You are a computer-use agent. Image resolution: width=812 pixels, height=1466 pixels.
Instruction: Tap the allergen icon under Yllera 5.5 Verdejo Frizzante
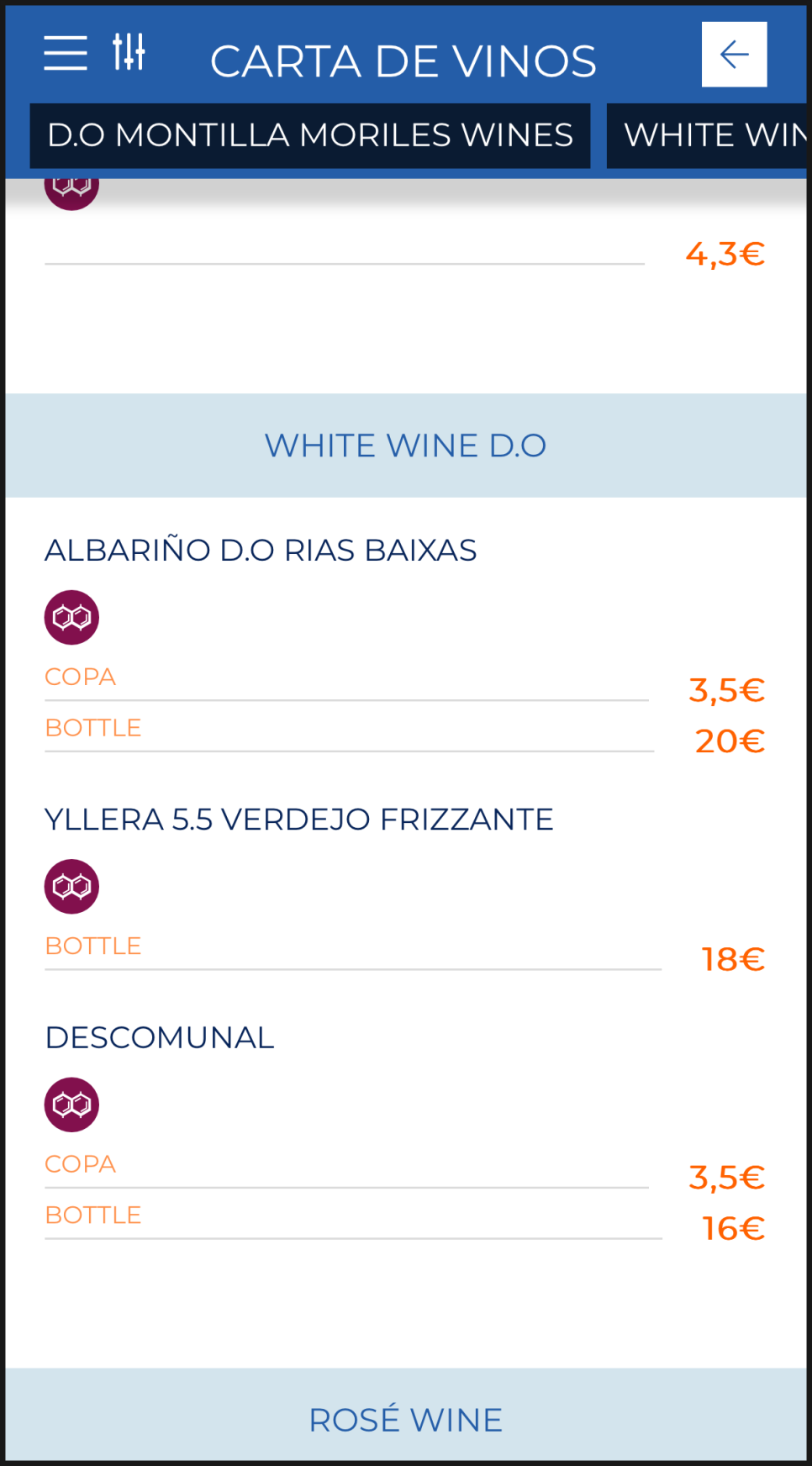click(x=71, y=887)
